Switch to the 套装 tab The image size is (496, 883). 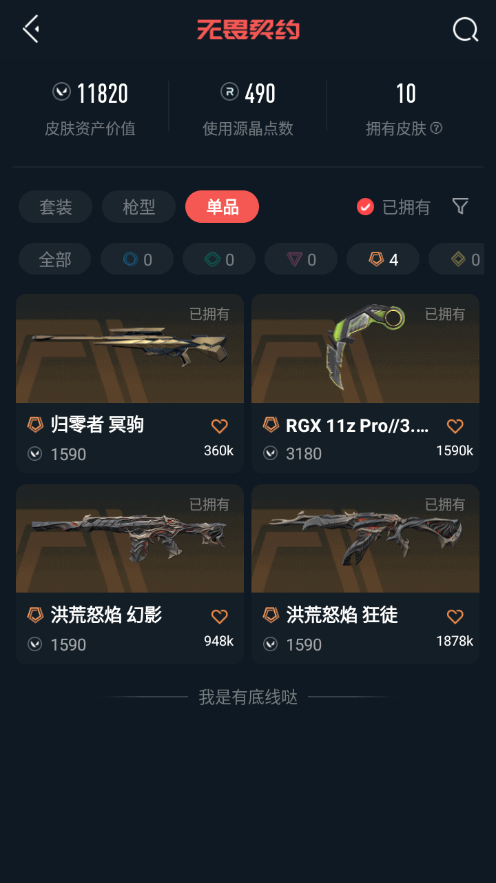(x=55, y=207)
